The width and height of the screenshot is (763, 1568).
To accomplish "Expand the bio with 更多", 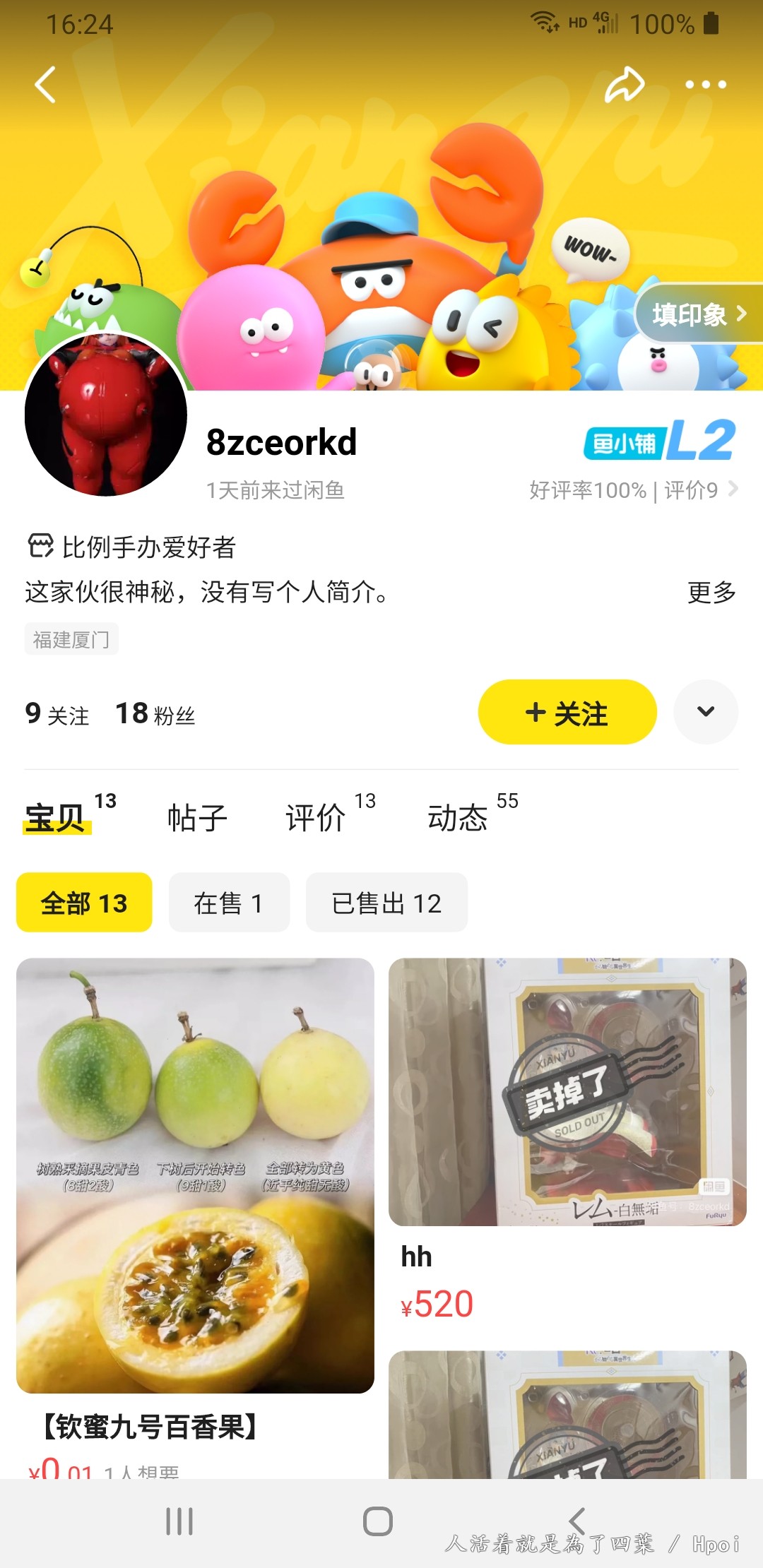I will 711,592.
